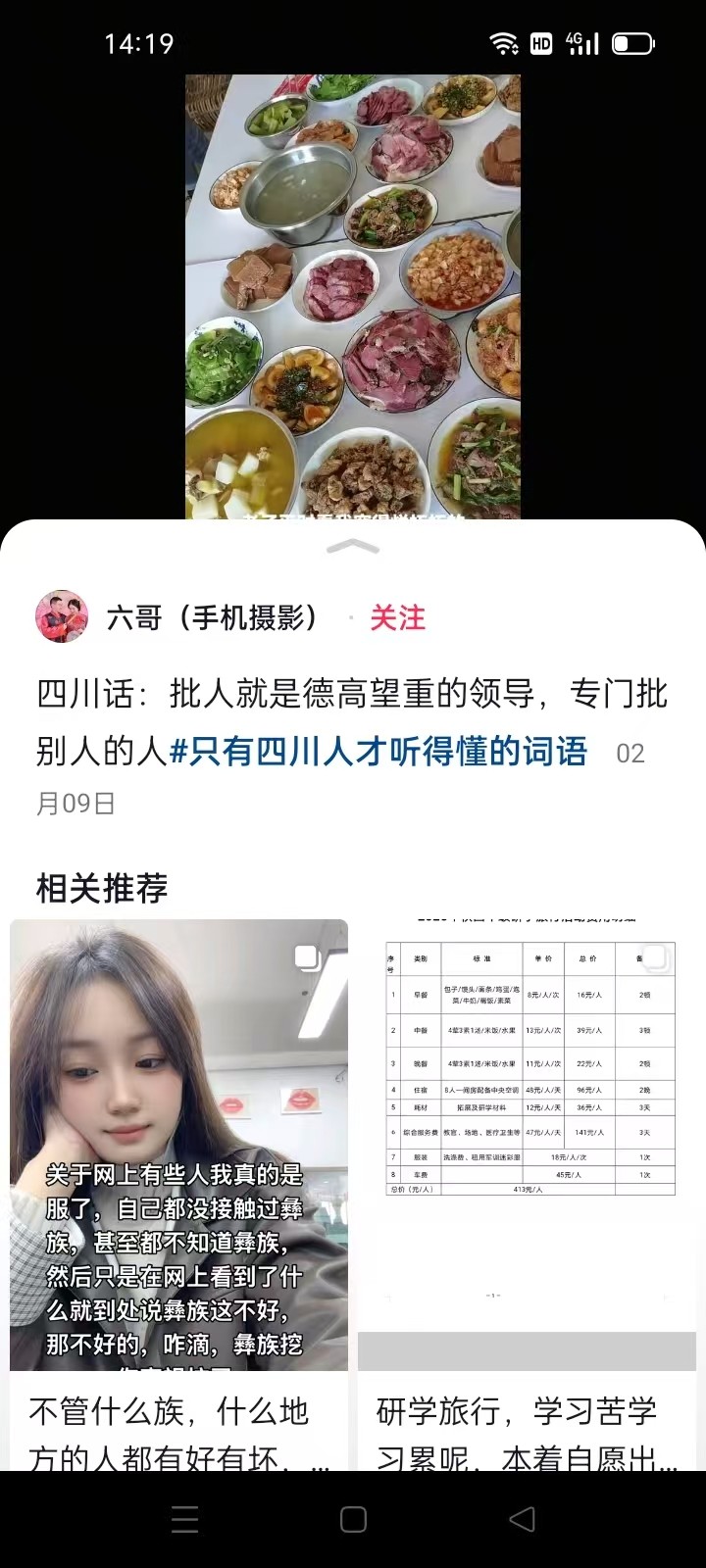Go back with system back button

522,1519
